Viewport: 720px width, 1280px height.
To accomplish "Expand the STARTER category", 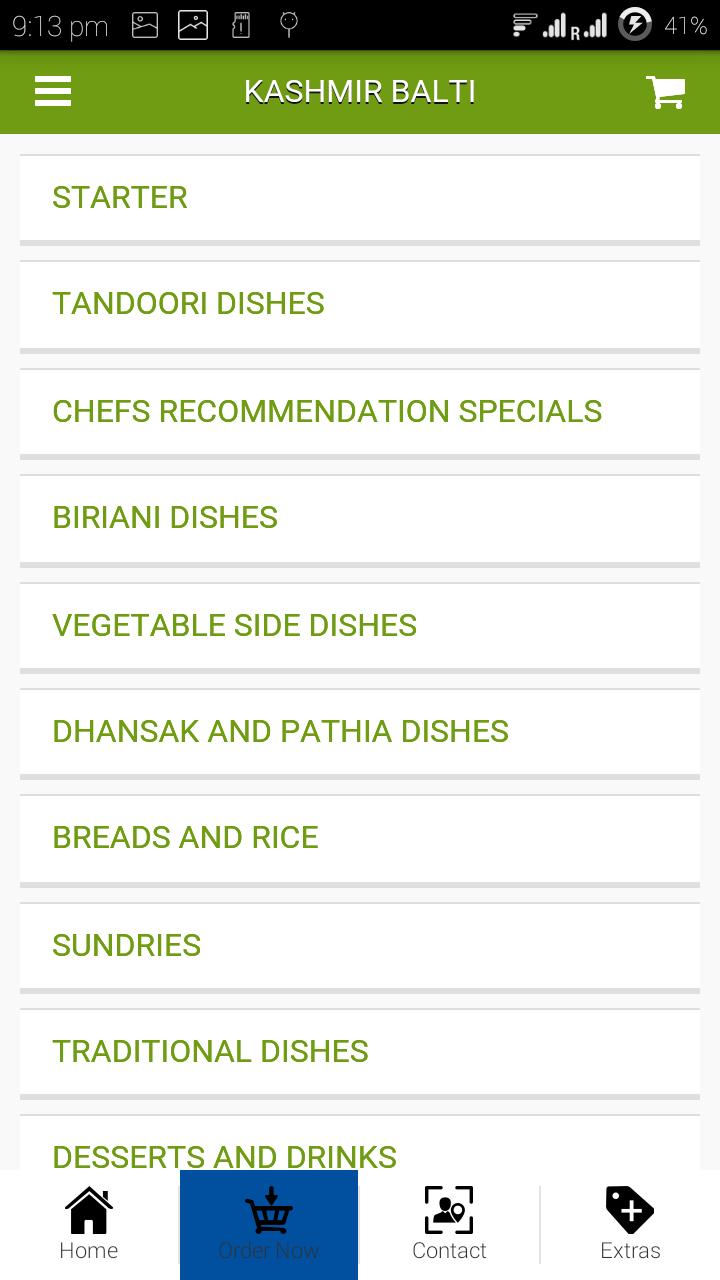I will (x=360, y=197).
